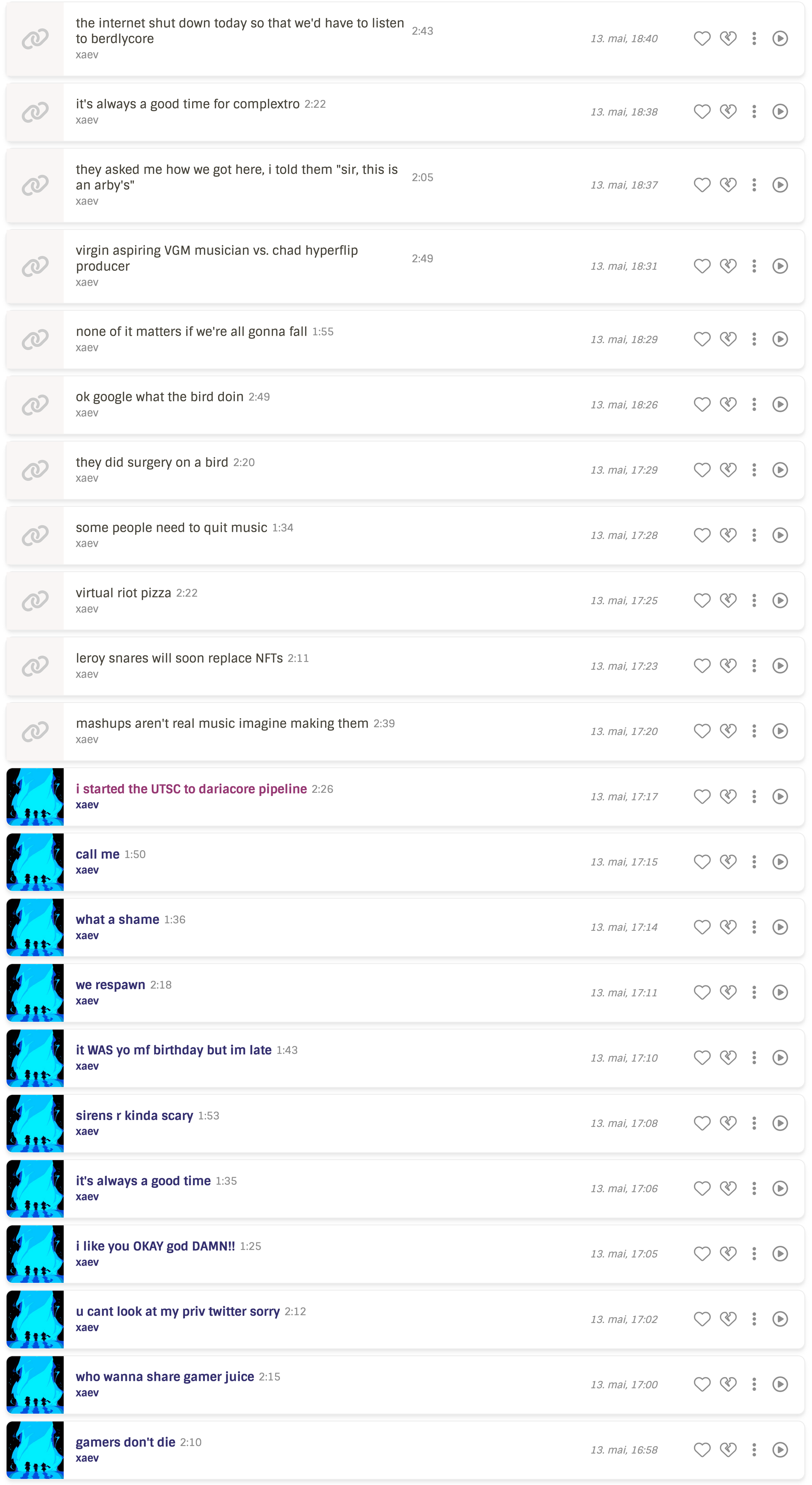The height and width of the screenshot is (1485, 812).
Task: Open more options for 'what a shame'
Action: pos(754,927)
